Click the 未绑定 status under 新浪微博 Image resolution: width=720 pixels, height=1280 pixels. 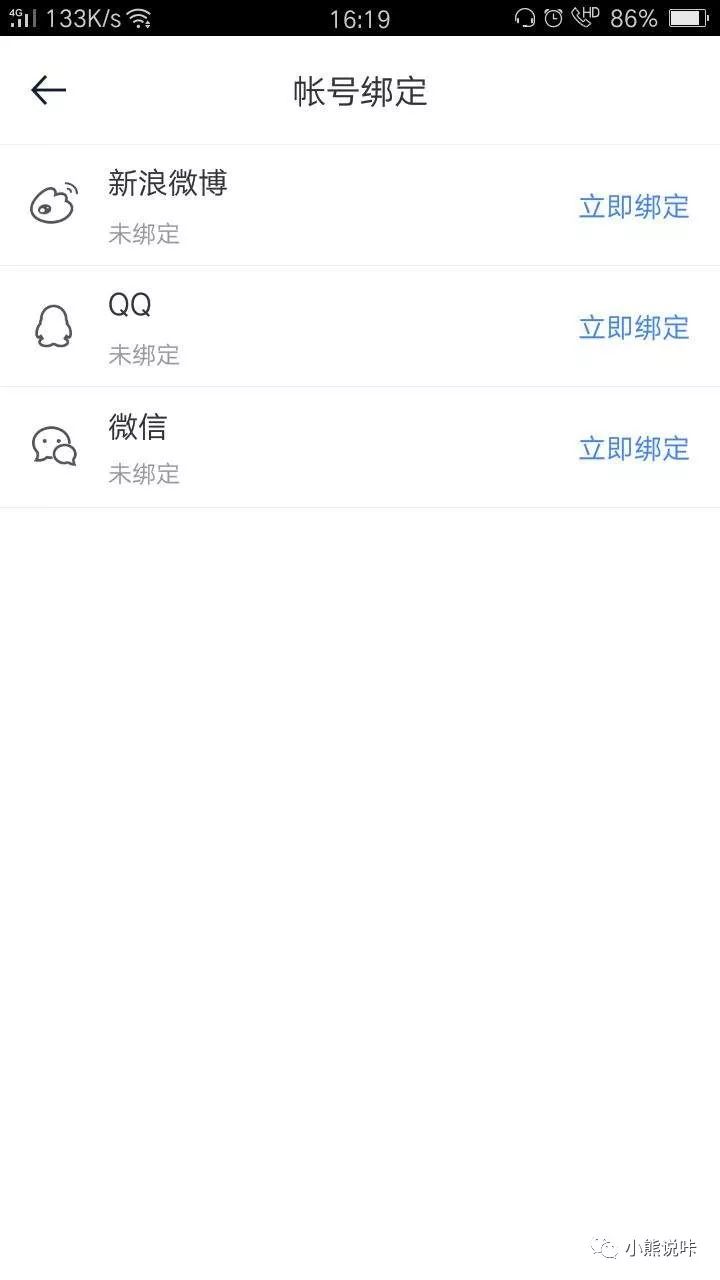(x=143, y=234)
